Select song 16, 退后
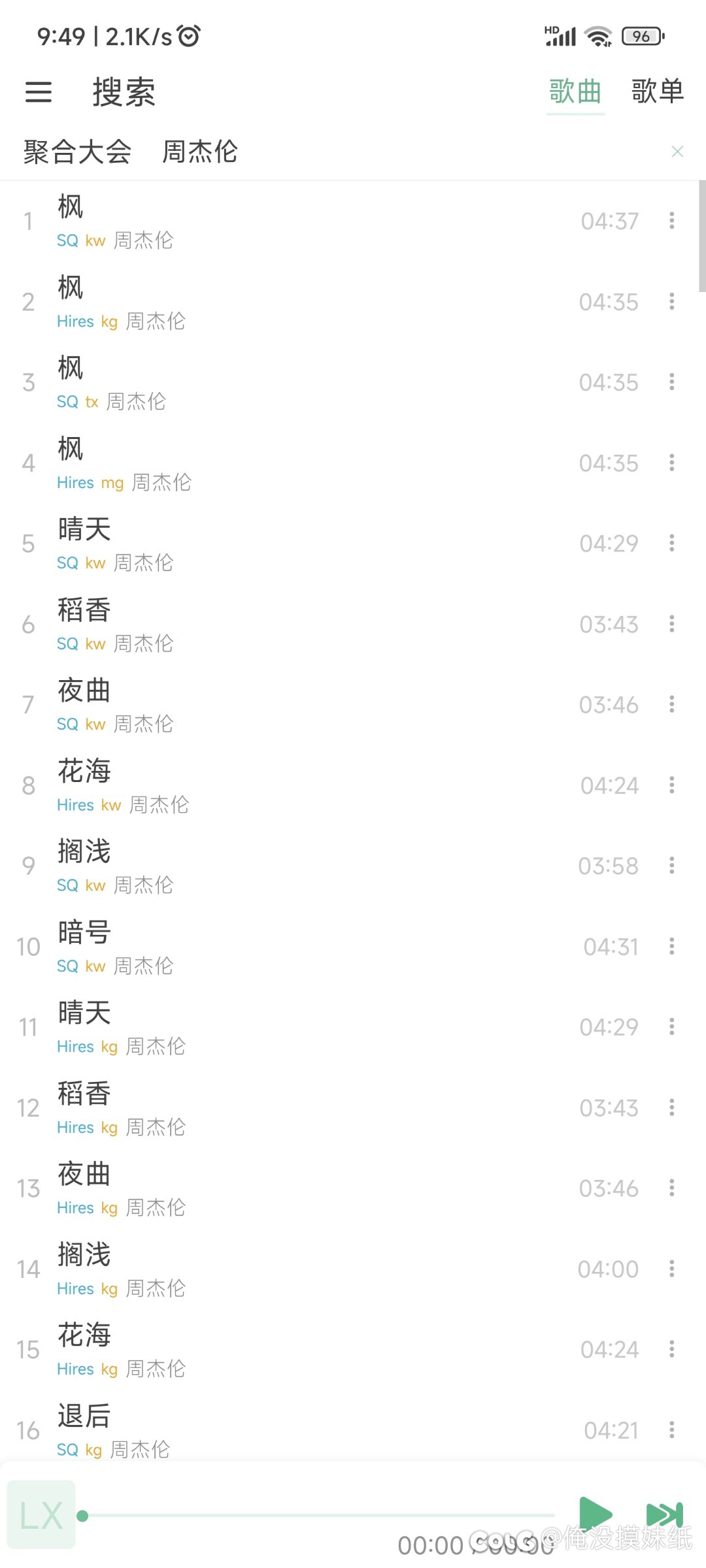 click(x=294, y=1430)
